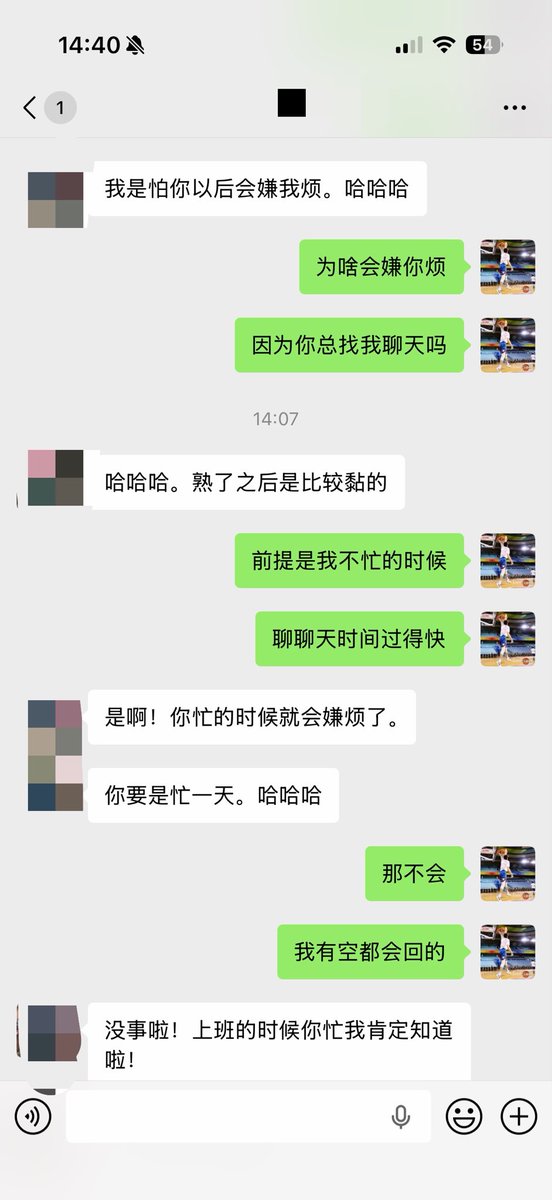Open my avatar beside 为啥会嫌你烦
The image size is (552, 1200).
pyautogui.click(x=508, y=267)
